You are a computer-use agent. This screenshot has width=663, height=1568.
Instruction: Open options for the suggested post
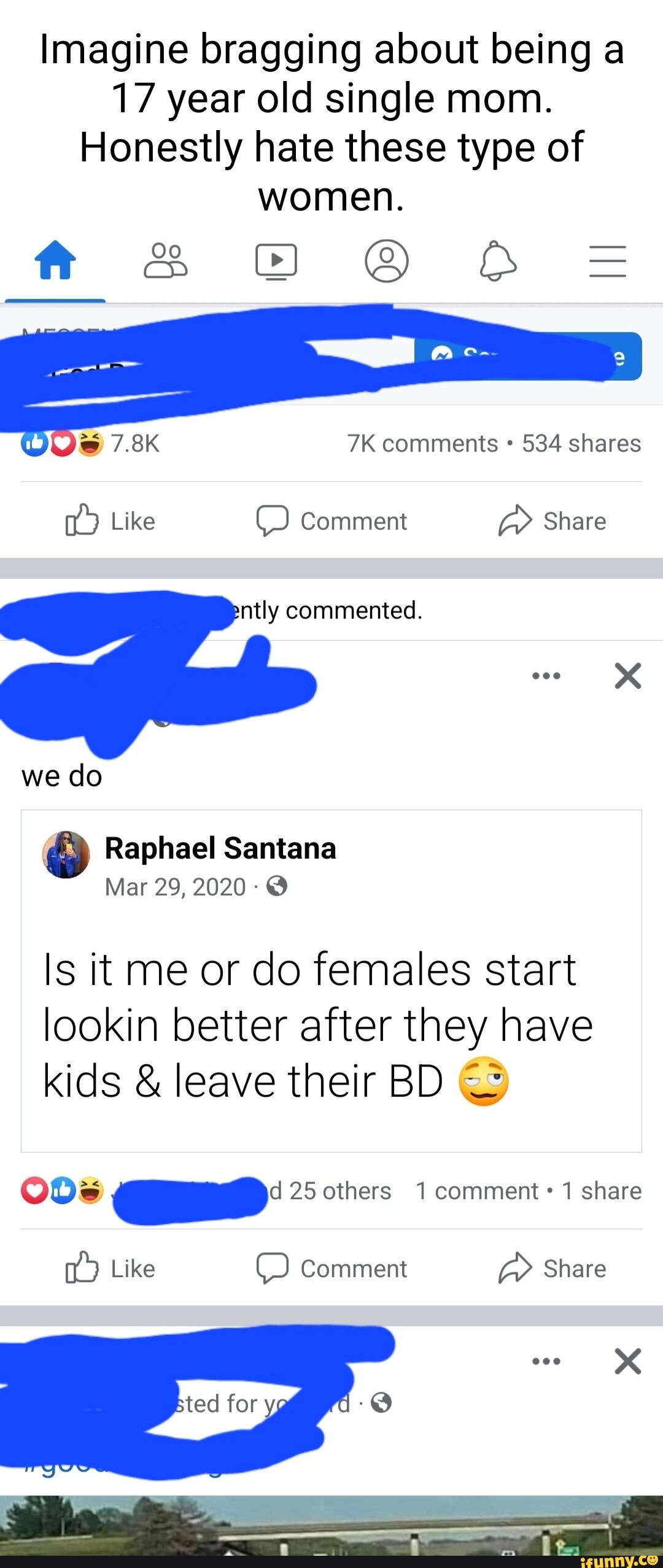pyautogui.click(x=546, y=1361)
